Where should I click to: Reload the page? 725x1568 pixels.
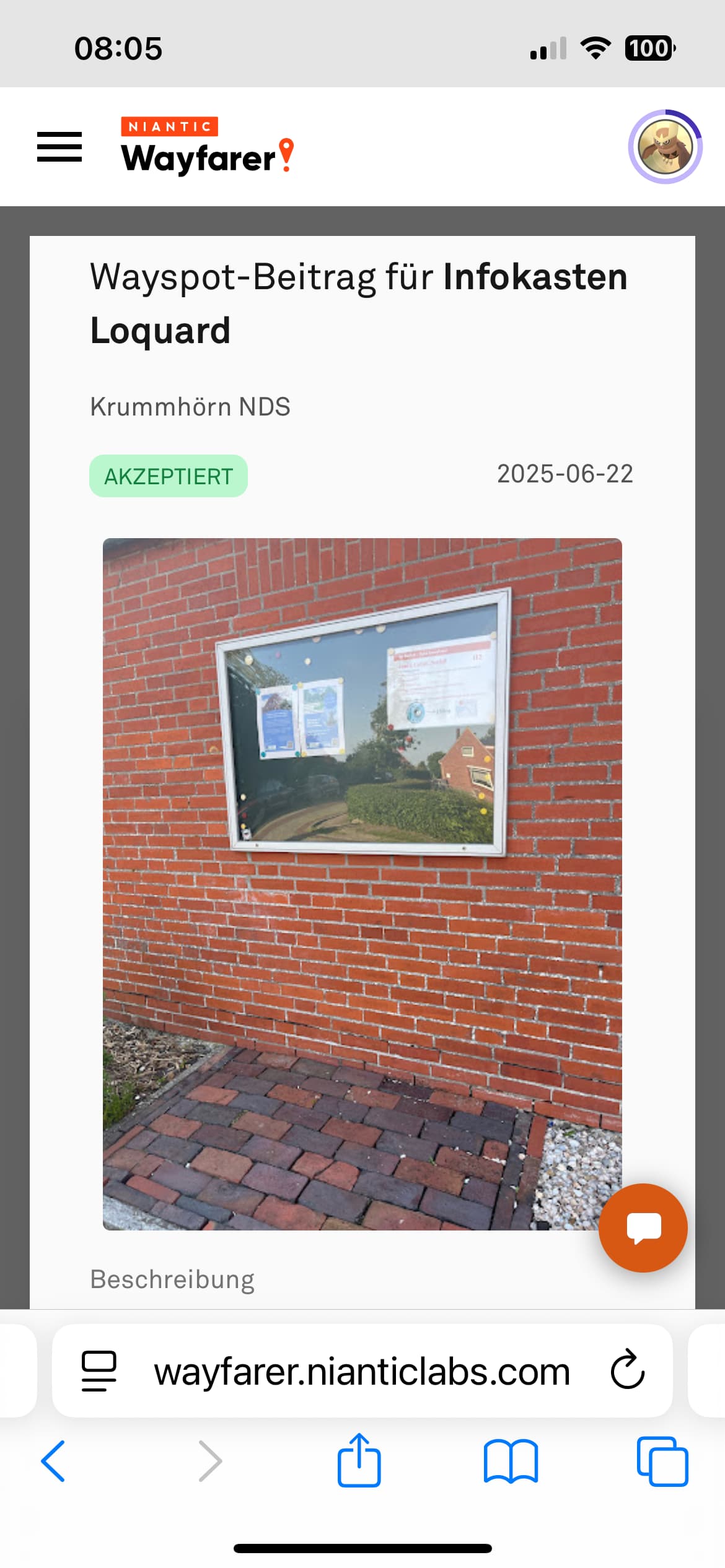(x=627, y=1370)
